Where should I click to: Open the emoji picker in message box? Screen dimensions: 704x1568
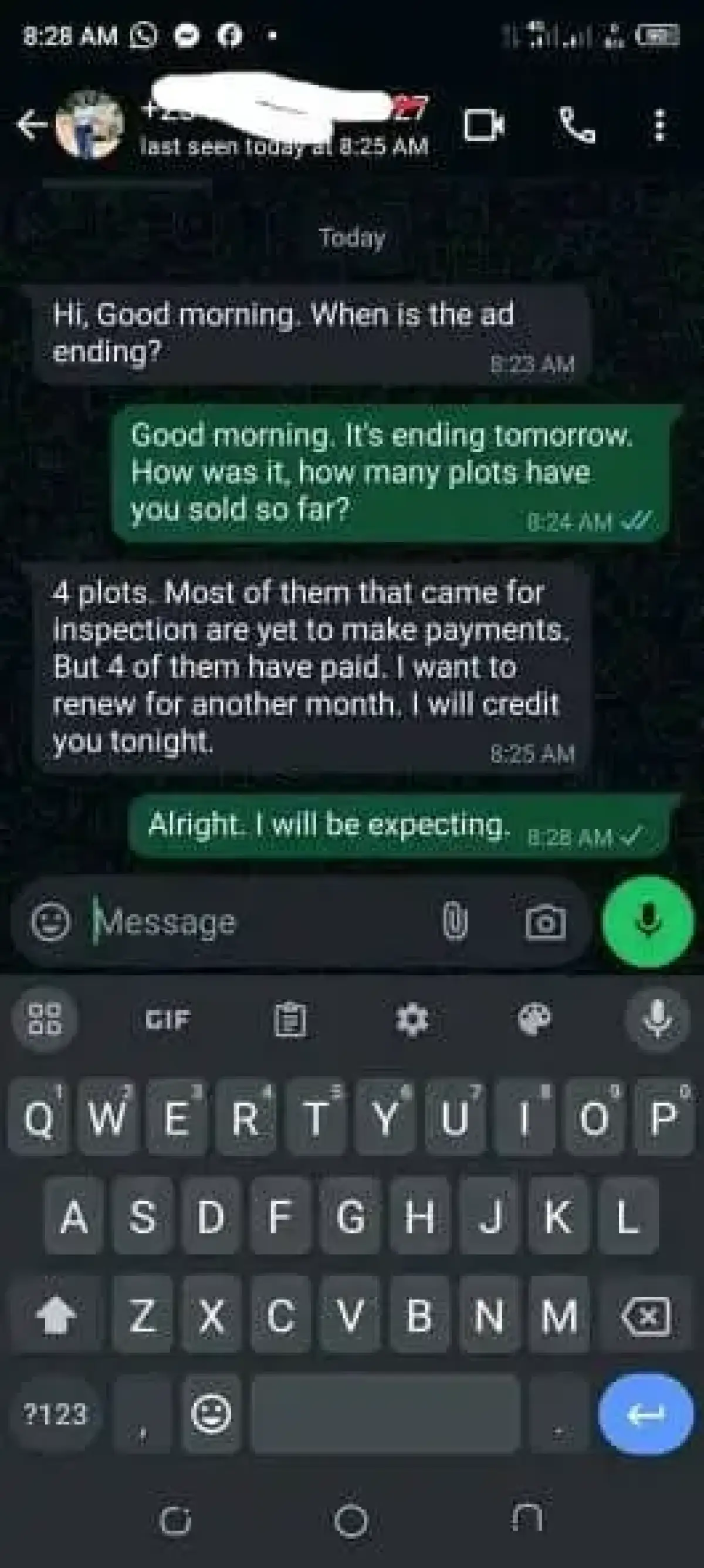(50, 921)
